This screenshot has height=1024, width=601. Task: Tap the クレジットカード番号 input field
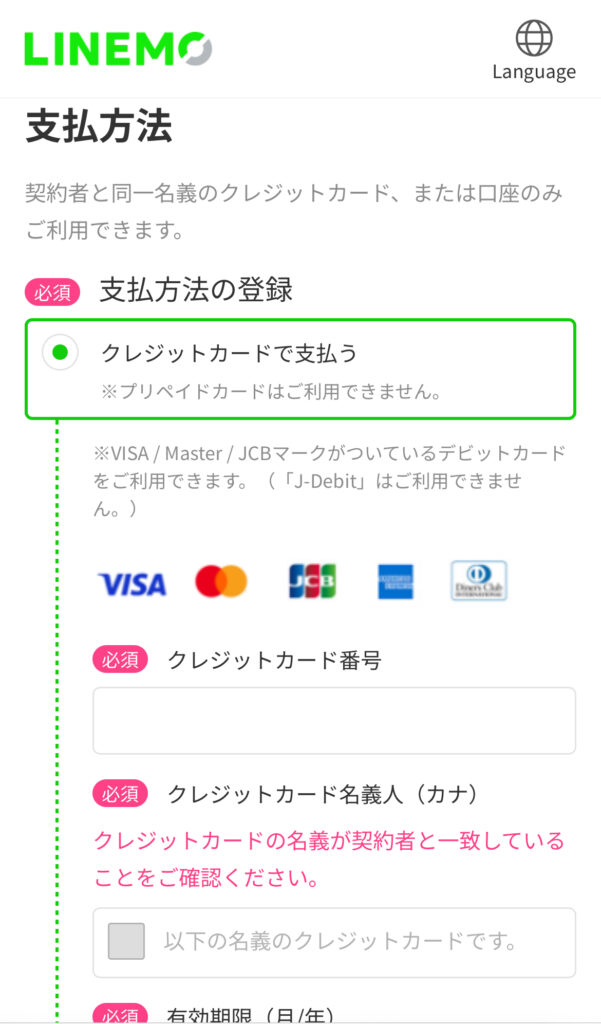[334, 720]
